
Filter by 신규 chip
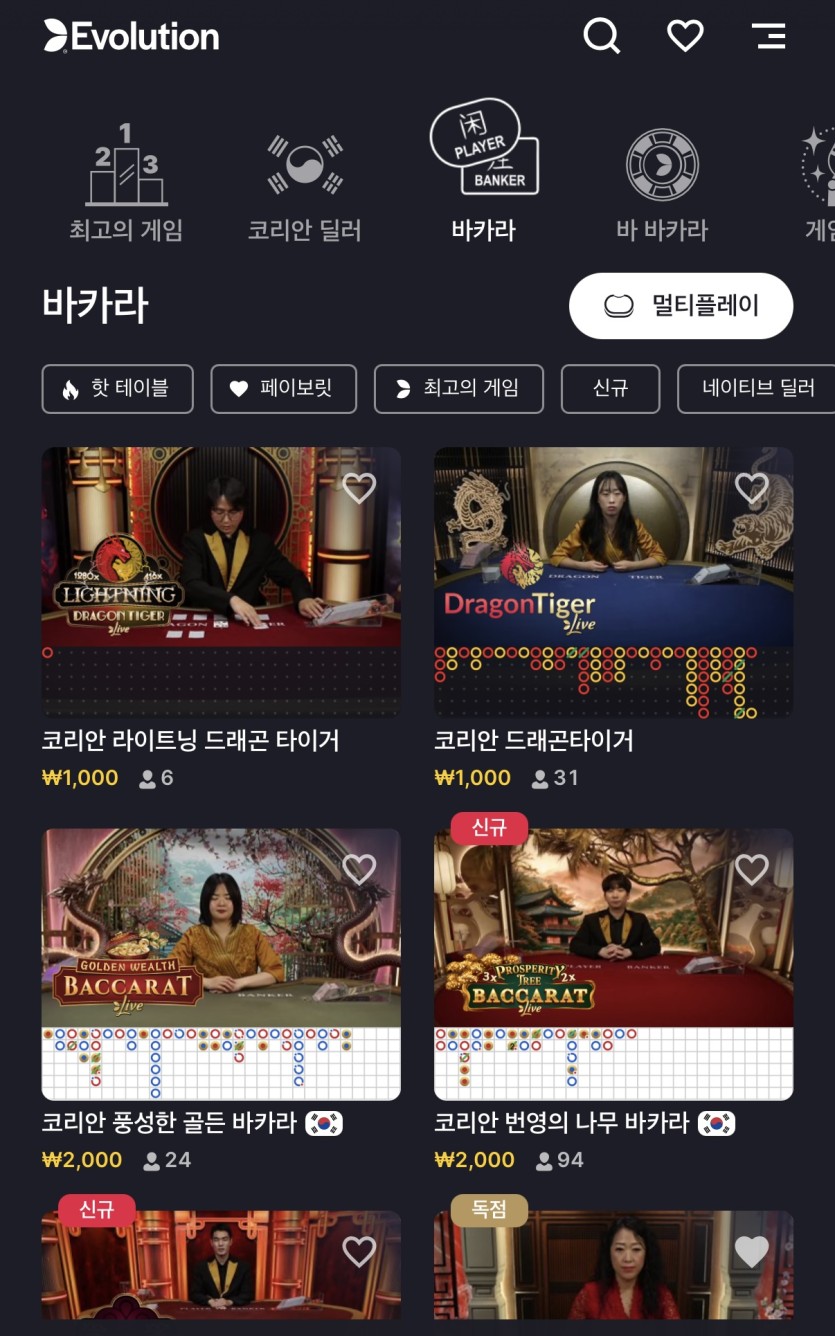tap(610, 389)
